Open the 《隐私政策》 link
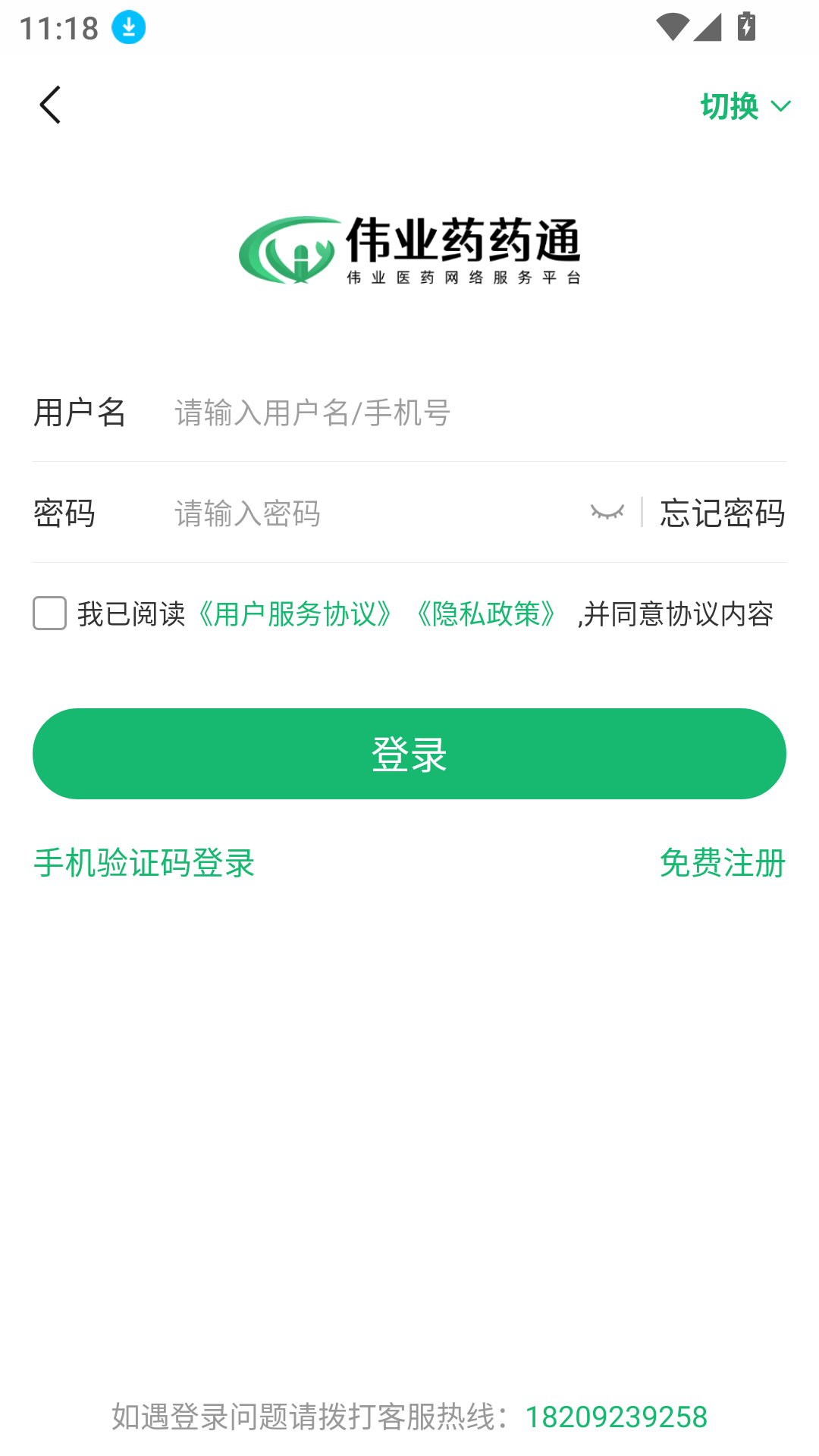This screenshot has width=819, height=1456. click(x=486, y=613)
